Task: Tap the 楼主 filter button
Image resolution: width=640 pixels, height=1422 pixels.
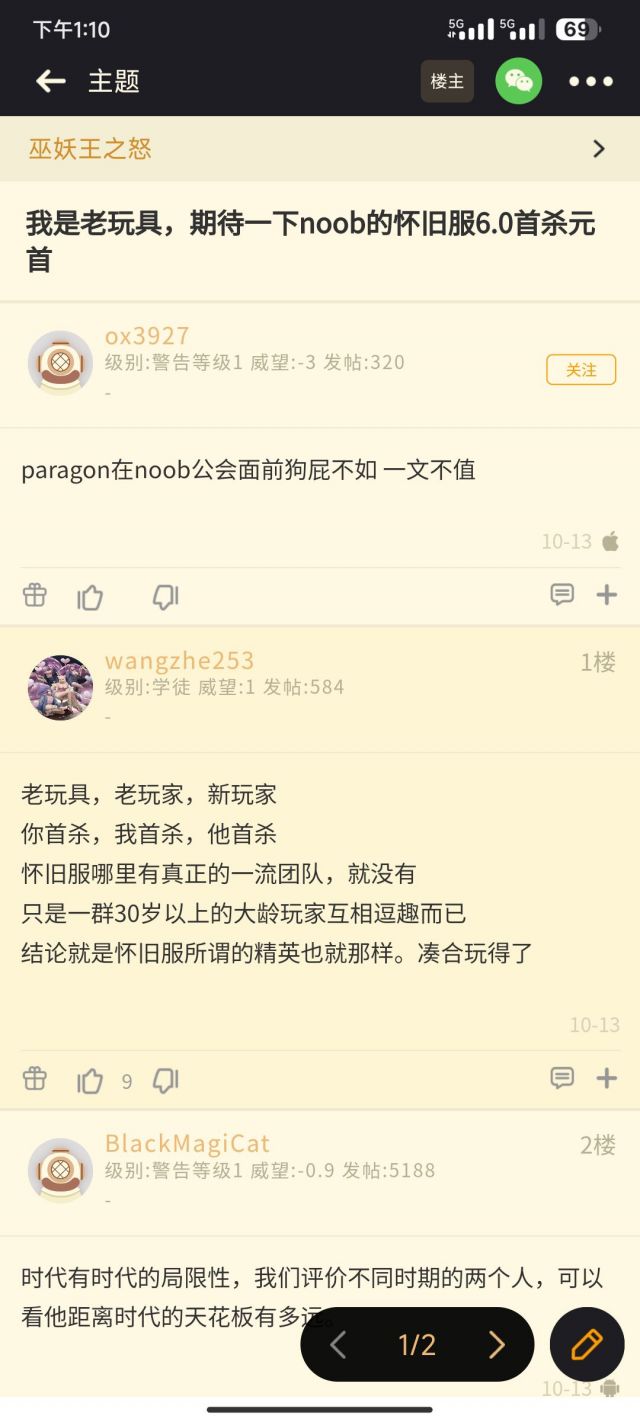Action: [447, 81]
